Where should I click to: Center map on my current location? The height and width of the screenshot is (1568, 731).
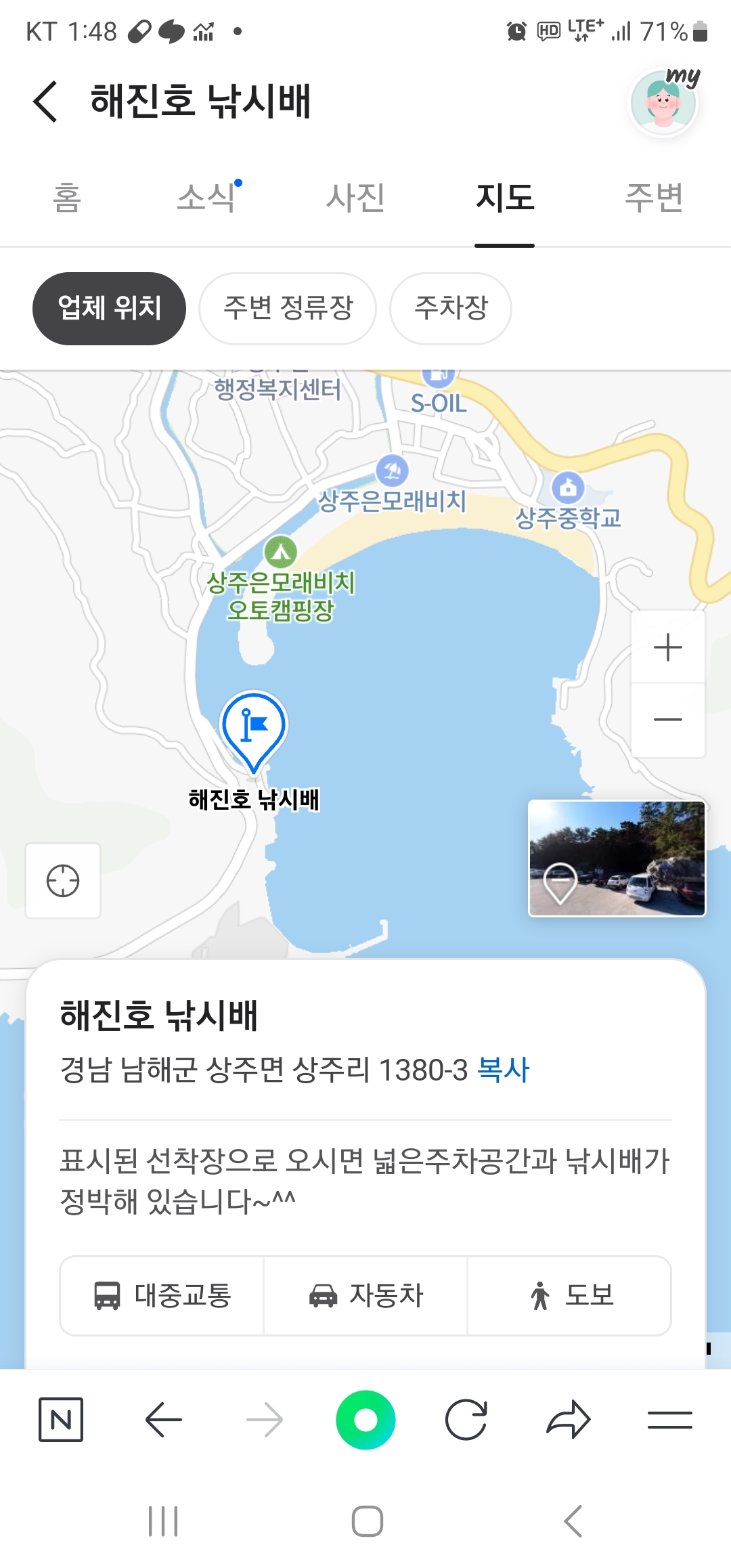pos(63,881)
